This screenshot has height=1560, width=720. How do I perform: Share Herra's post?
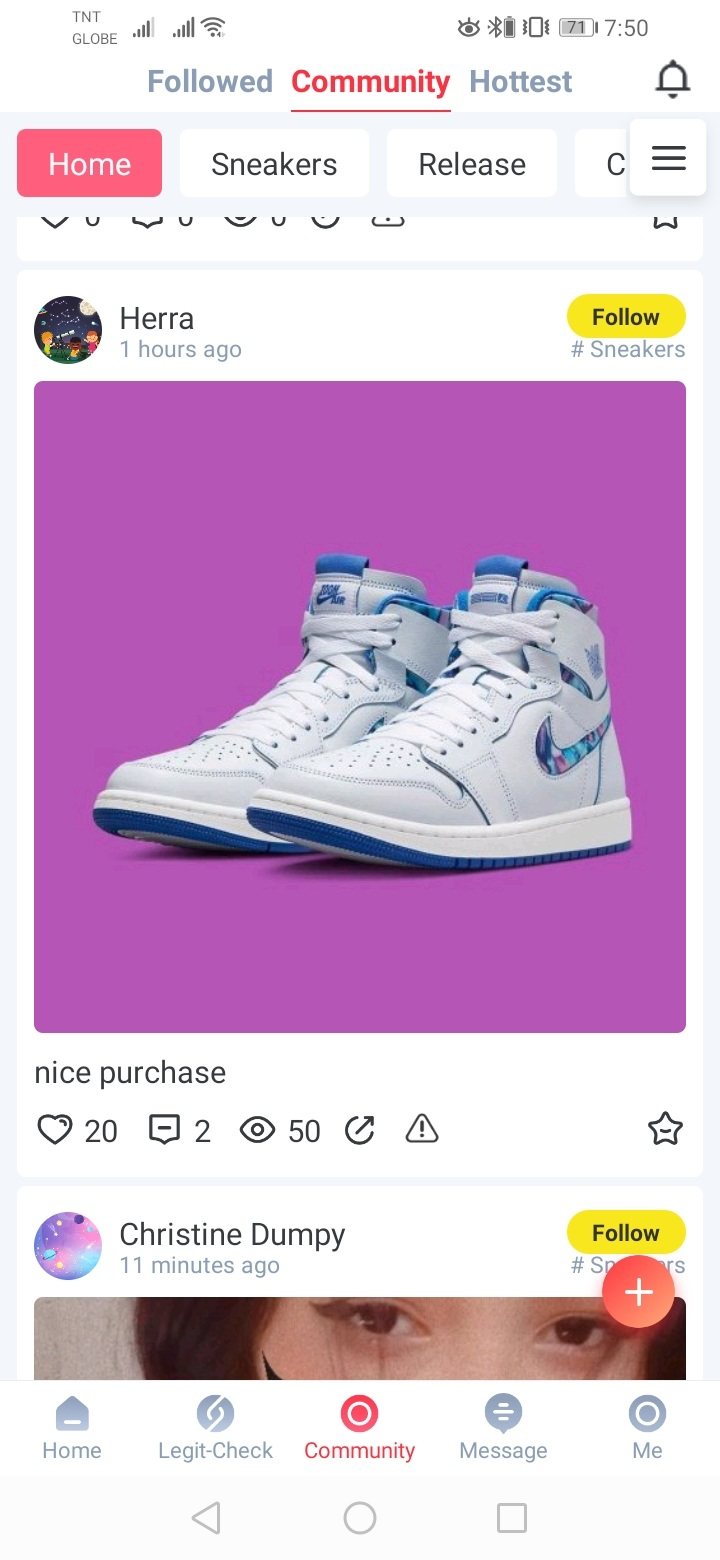[359, 1130]
